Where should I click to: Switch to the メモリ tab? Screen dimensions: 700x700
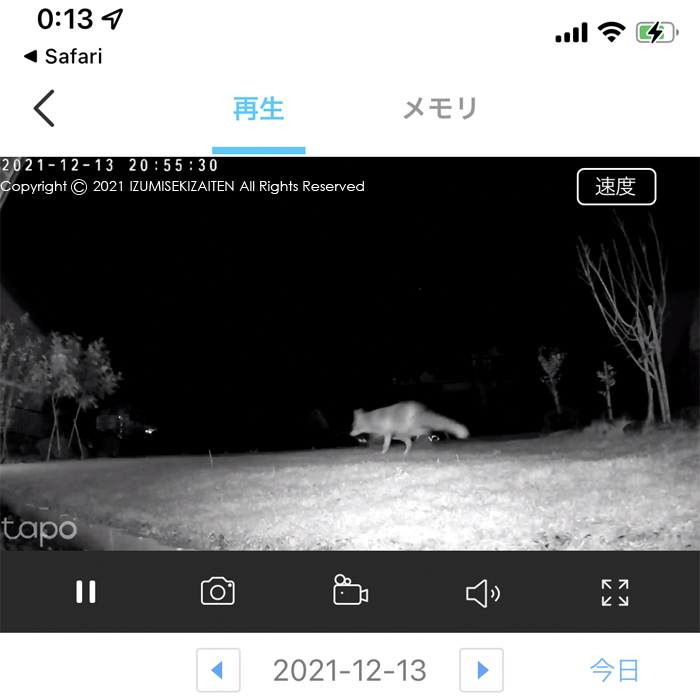pos(440,109)
